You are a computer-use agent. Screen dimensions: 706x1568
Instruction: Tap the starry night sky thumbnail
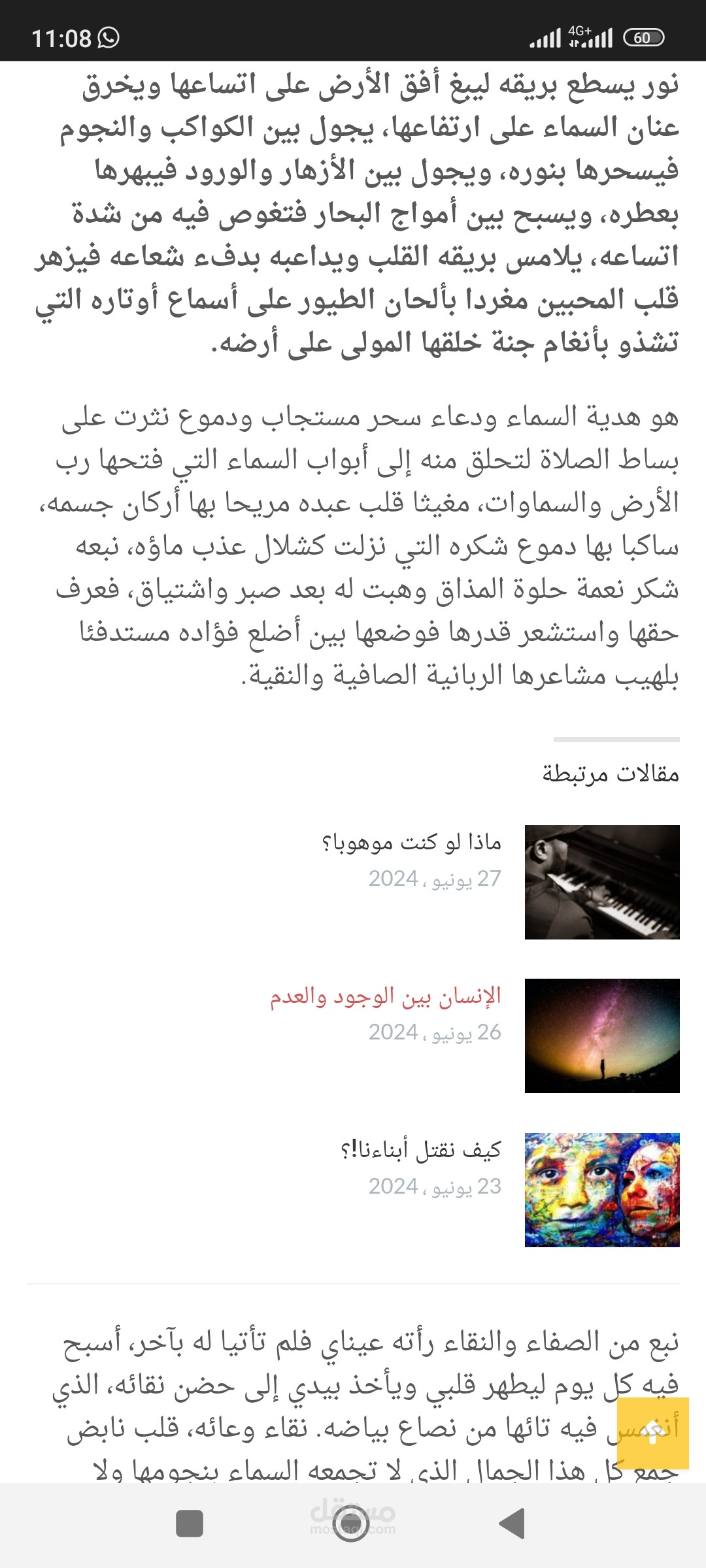pyautogui.click(x=602, y=1036)
